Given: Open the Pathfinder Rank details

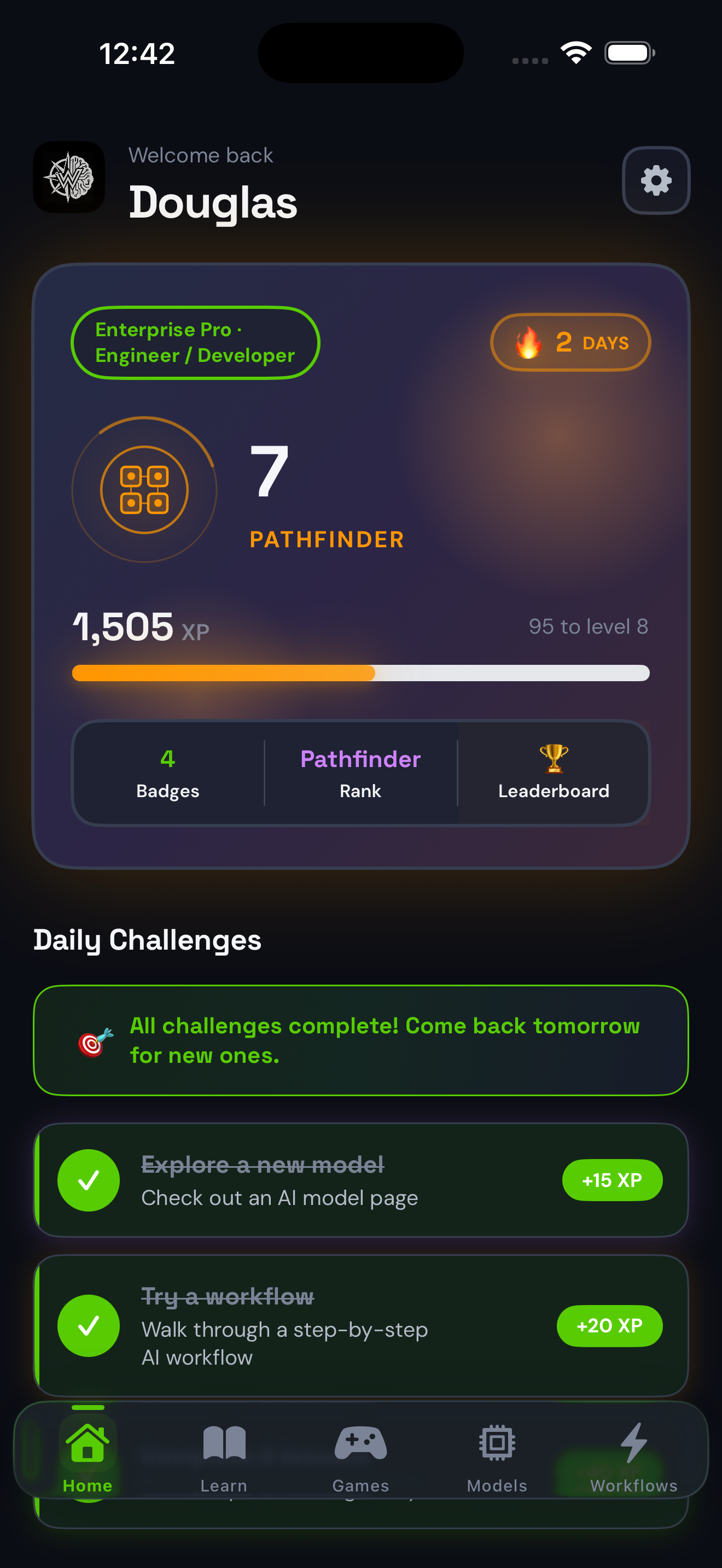Looking at the screenshot, I should [360, 773].
